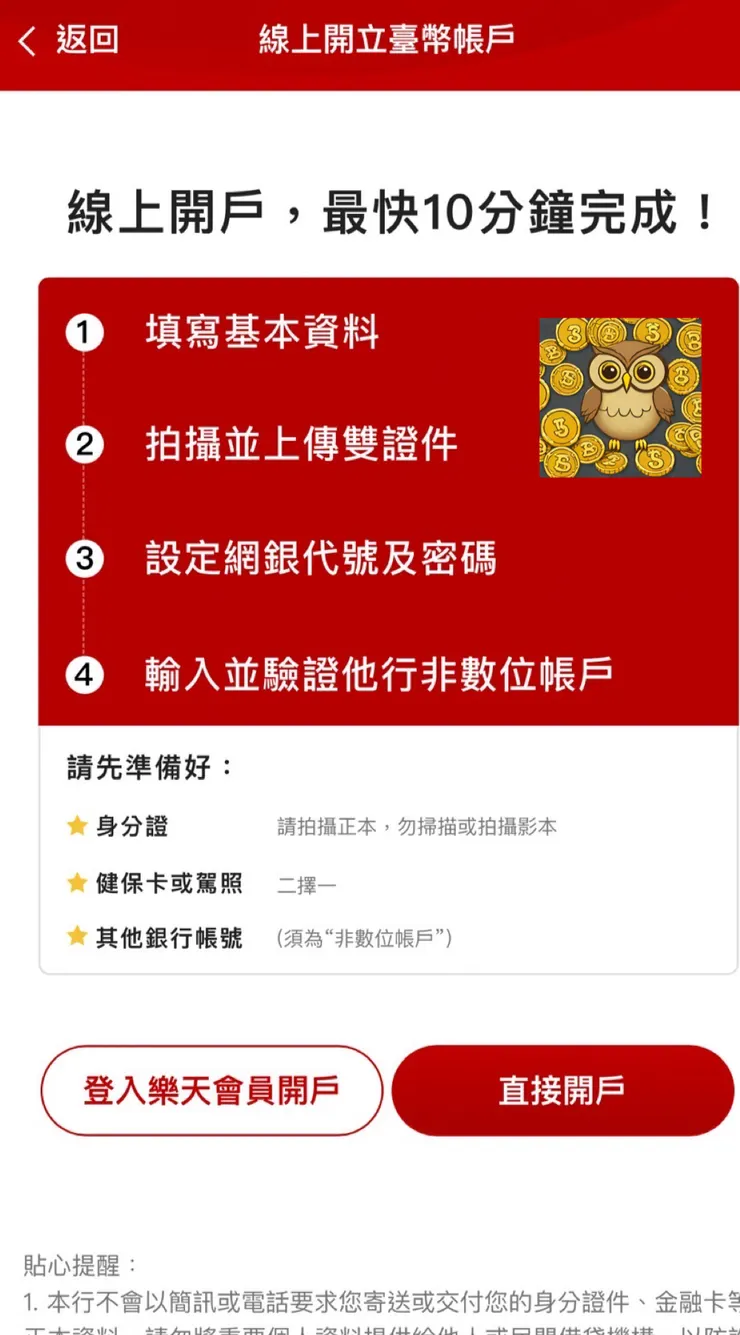Click the owl and coins thumbnail image
This screenshot has height=1335, width=740.
click(x=620, y=395)
